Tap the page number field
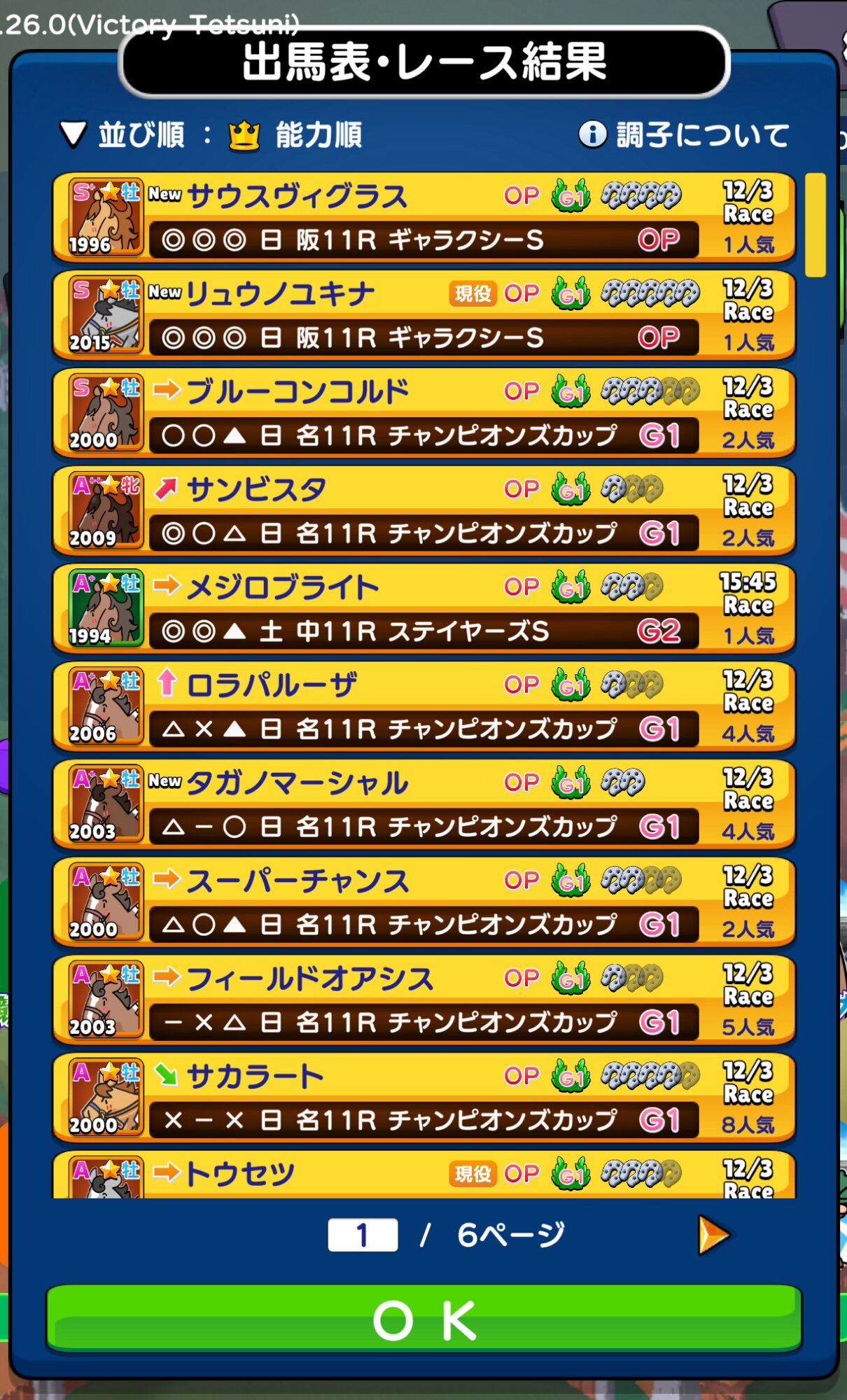This screenshot has width=847, height=1400. pos(363,1235)
